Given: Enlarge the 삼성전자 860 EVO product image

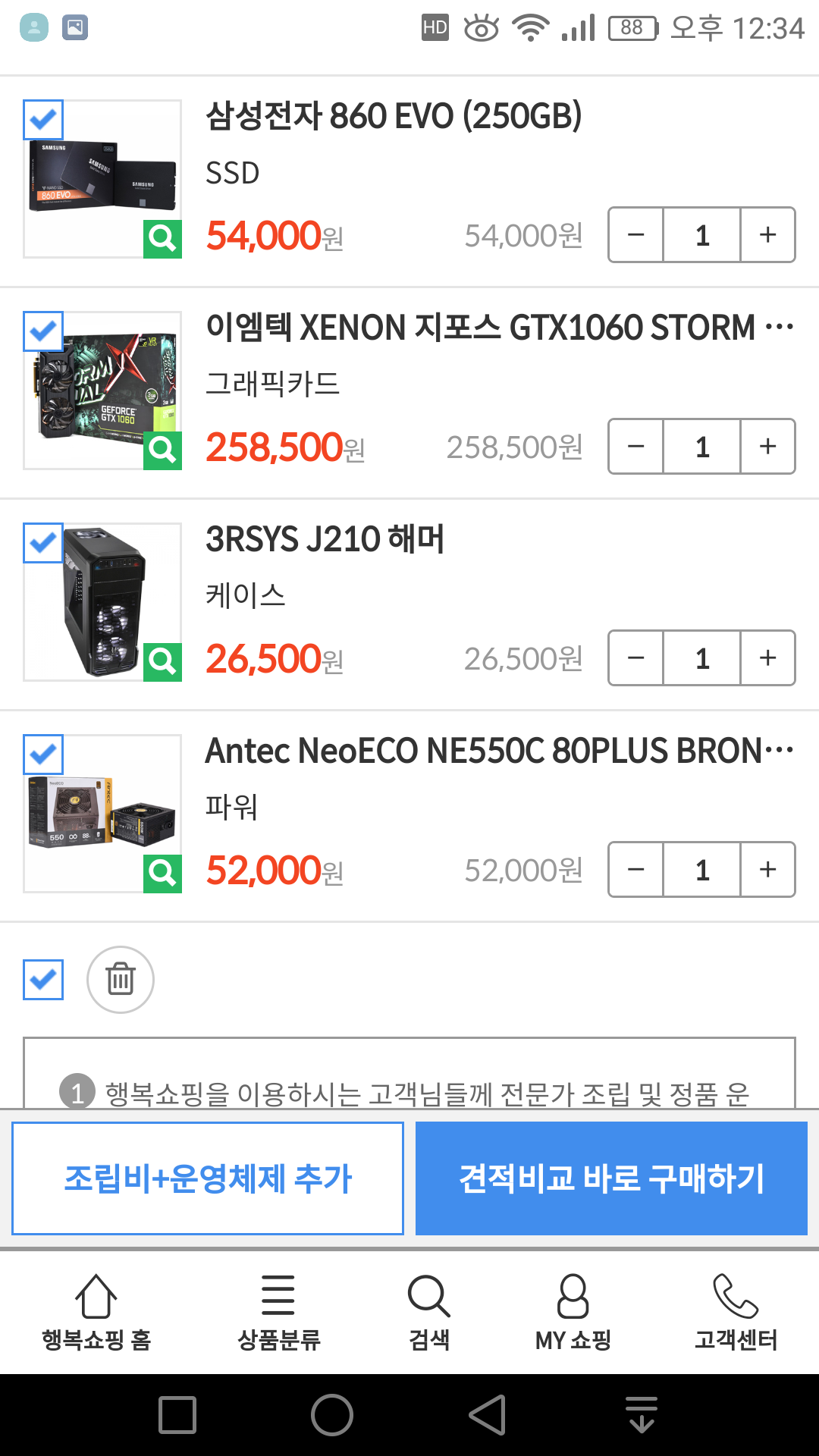Looking at the screenshot, I should click(162, 239).
